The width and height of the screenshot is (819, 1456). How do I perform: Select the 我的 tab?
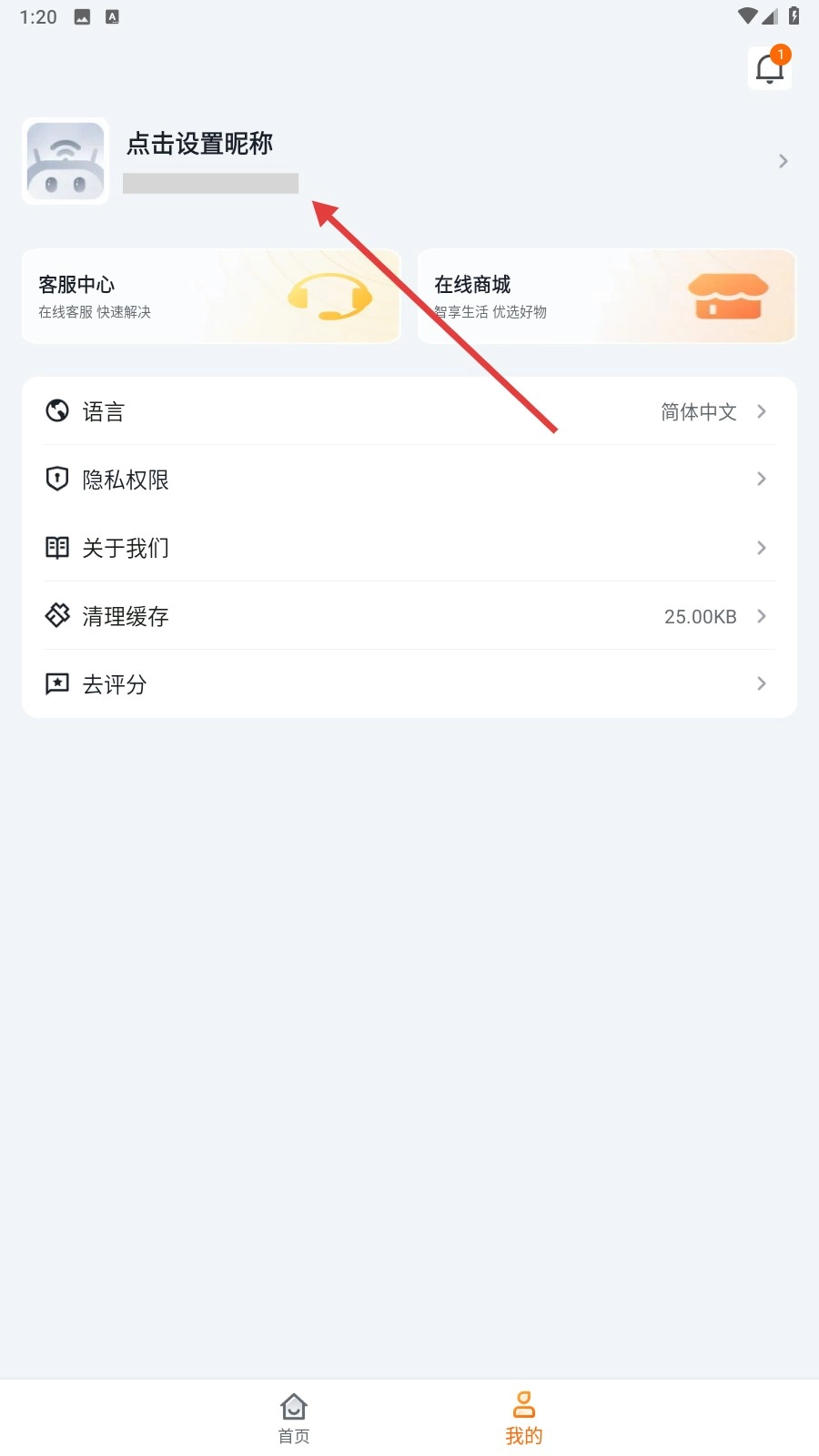pos(524,1418)
